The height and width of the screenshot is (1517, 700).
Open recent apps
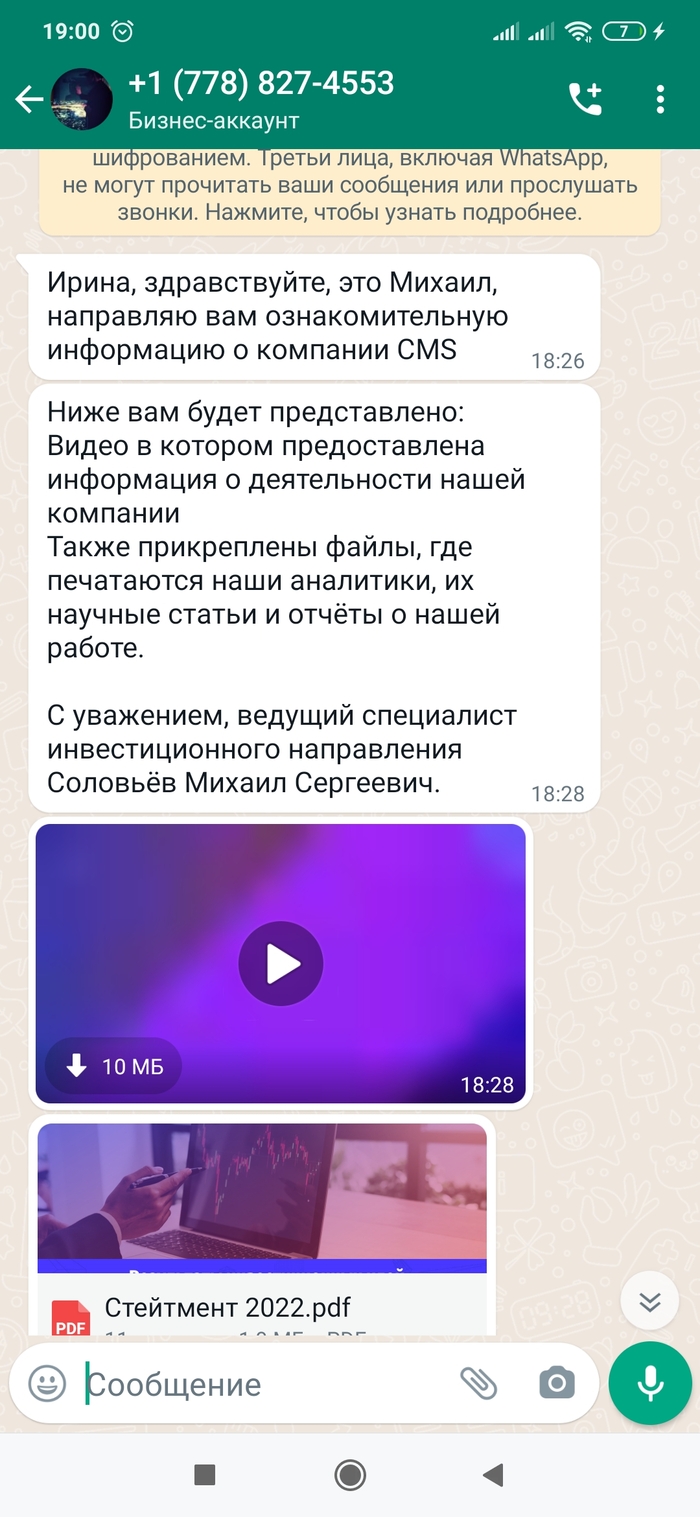click(x=205, y=1474)
